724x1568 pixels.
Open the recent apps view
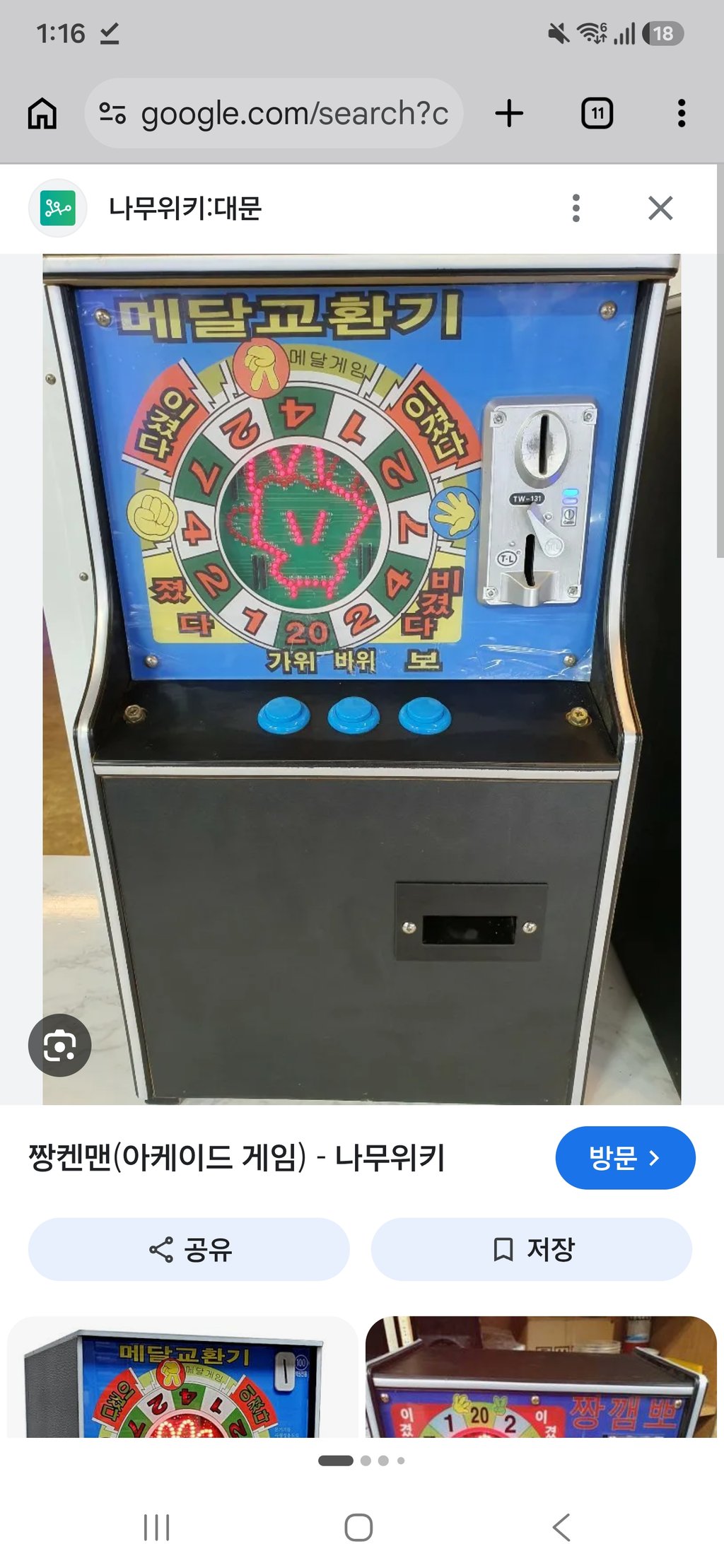156,1527
